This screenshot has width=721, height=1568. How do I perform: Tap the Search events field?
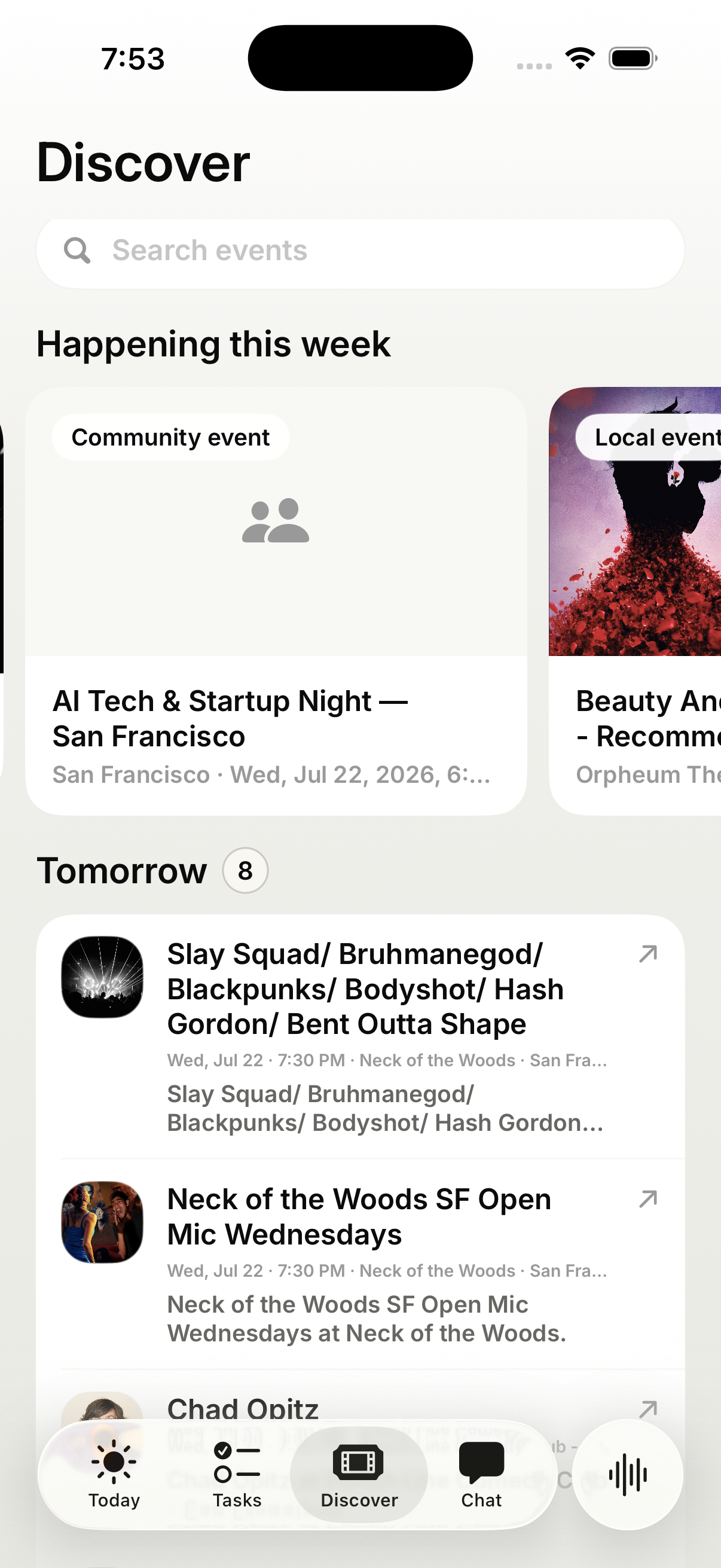(x=360, y=251)
